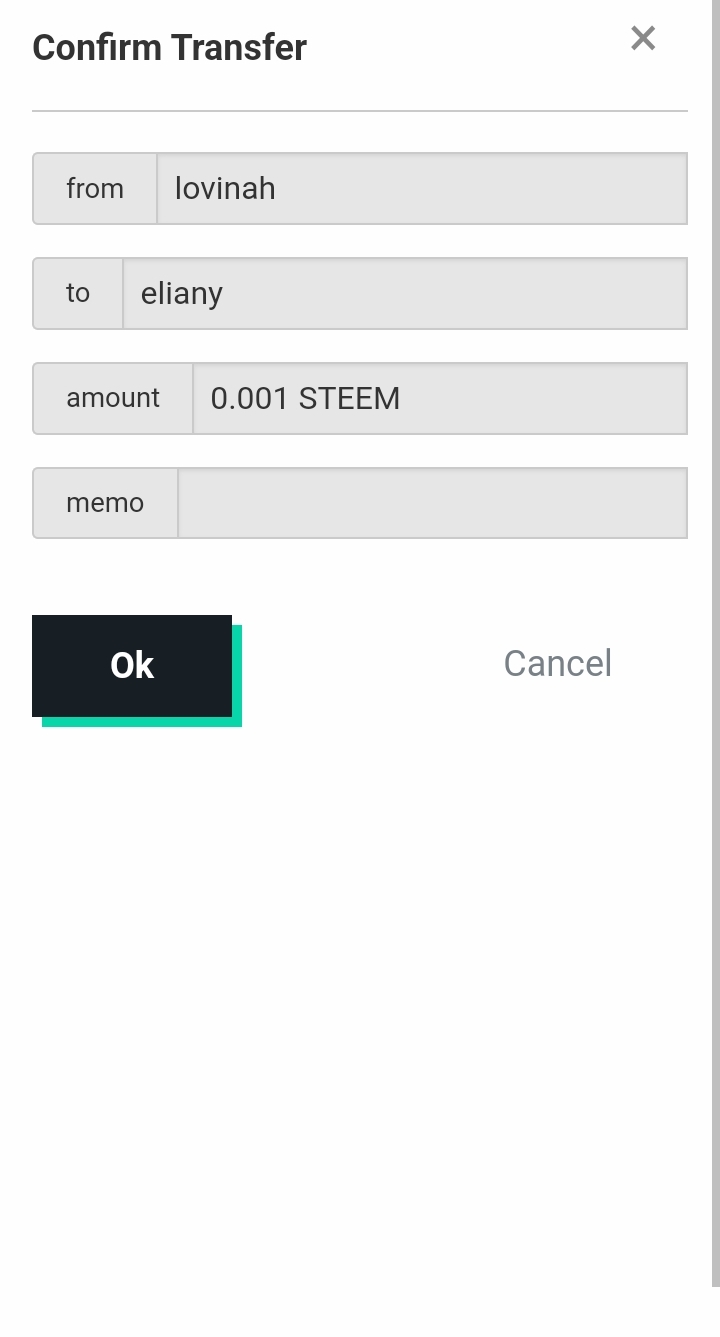Tap the from field showing lovinah
Image resolution: width=720 pixels, height=1337 pixels.
421,188
